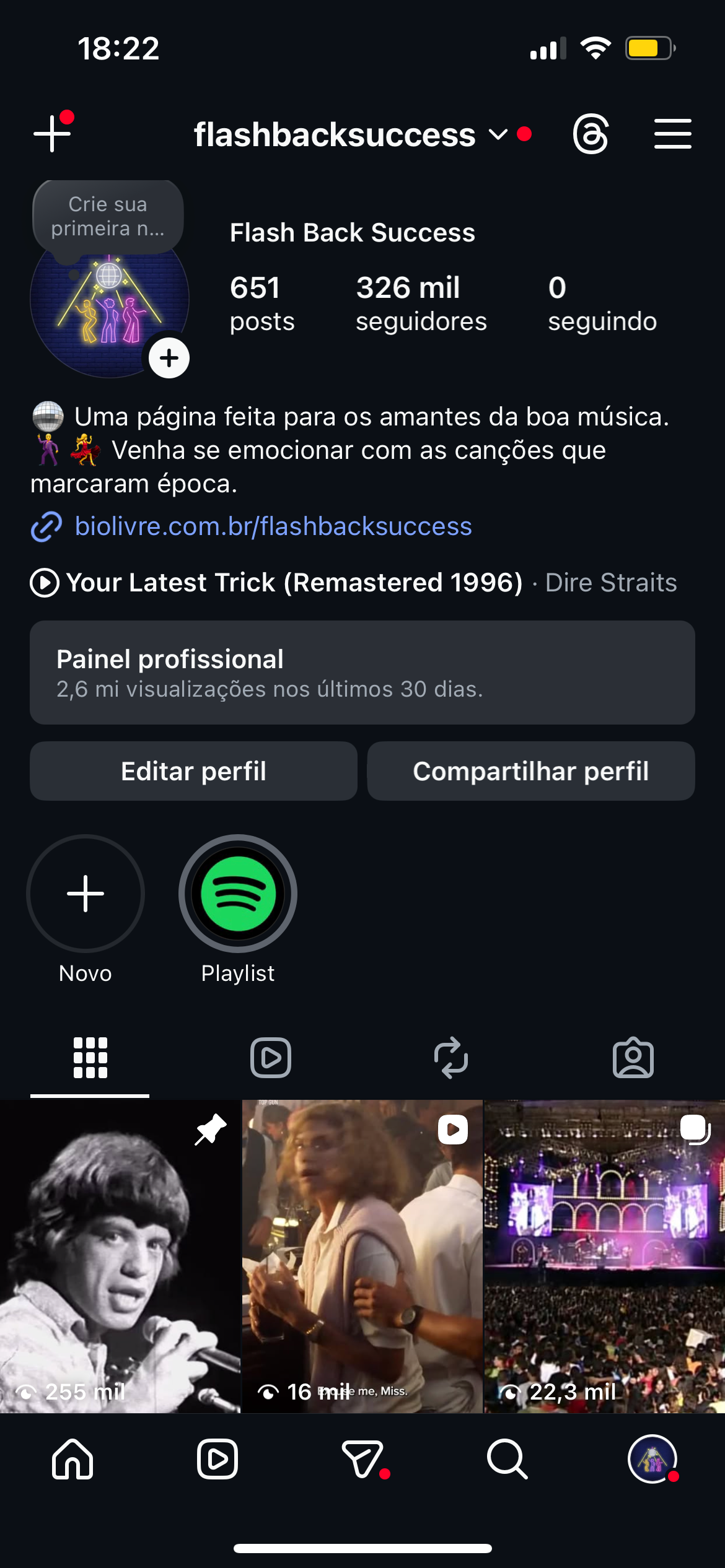Screen dimensions: 725x1568
Task: View the 326 mil seguidores list
Action: coord(421,303)
